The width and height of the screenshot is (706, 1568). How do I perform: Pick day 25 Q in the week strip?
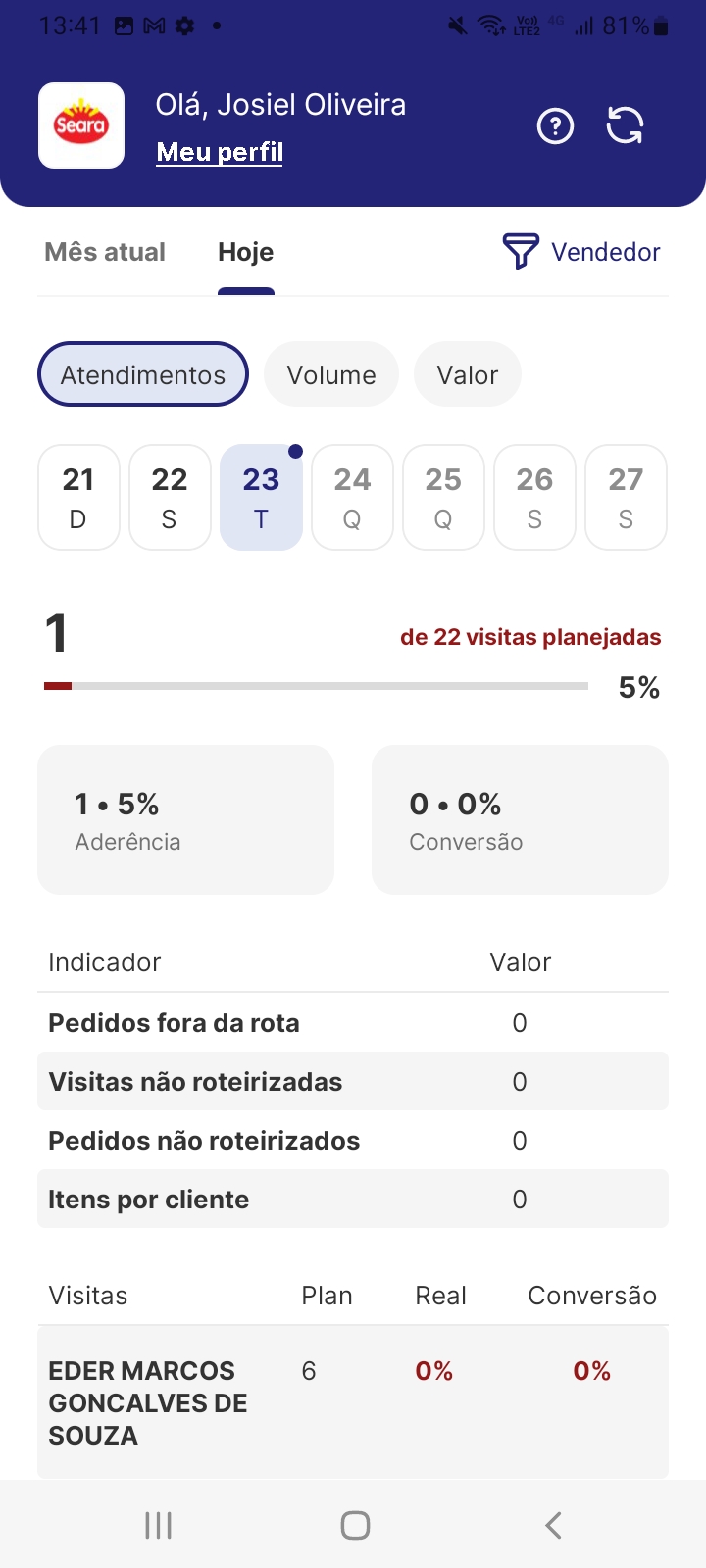pyautogui.click(x=443, y=497)
